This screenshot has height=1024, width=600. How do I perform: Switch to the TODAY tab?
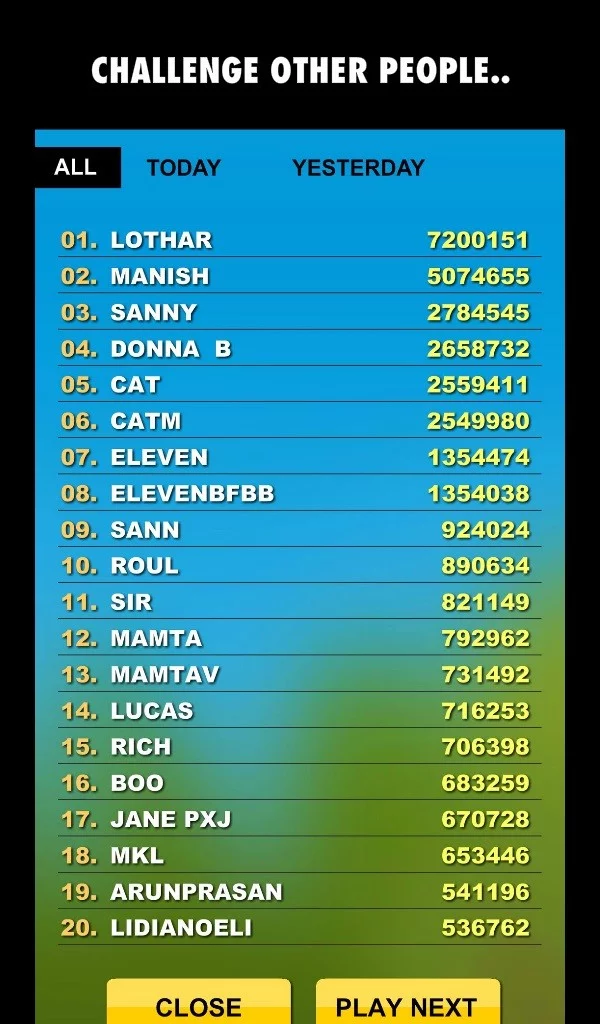click(183, 168)
